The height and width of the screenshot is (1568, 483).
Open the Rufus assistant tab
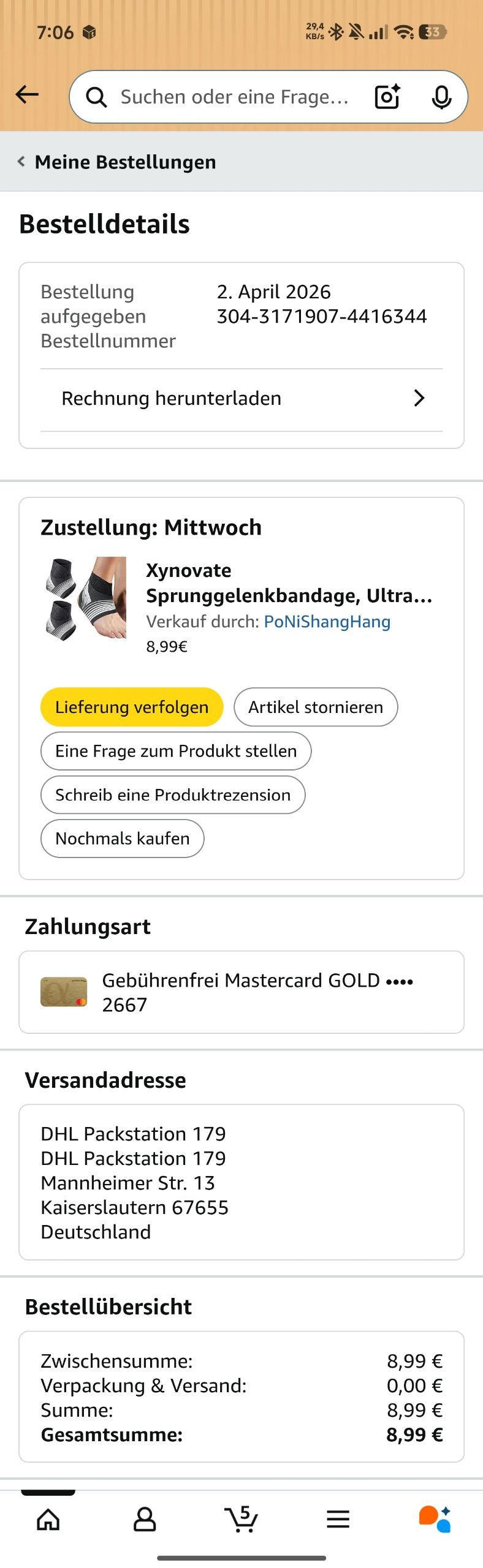pyautogui.click(x=435, y=1519)
